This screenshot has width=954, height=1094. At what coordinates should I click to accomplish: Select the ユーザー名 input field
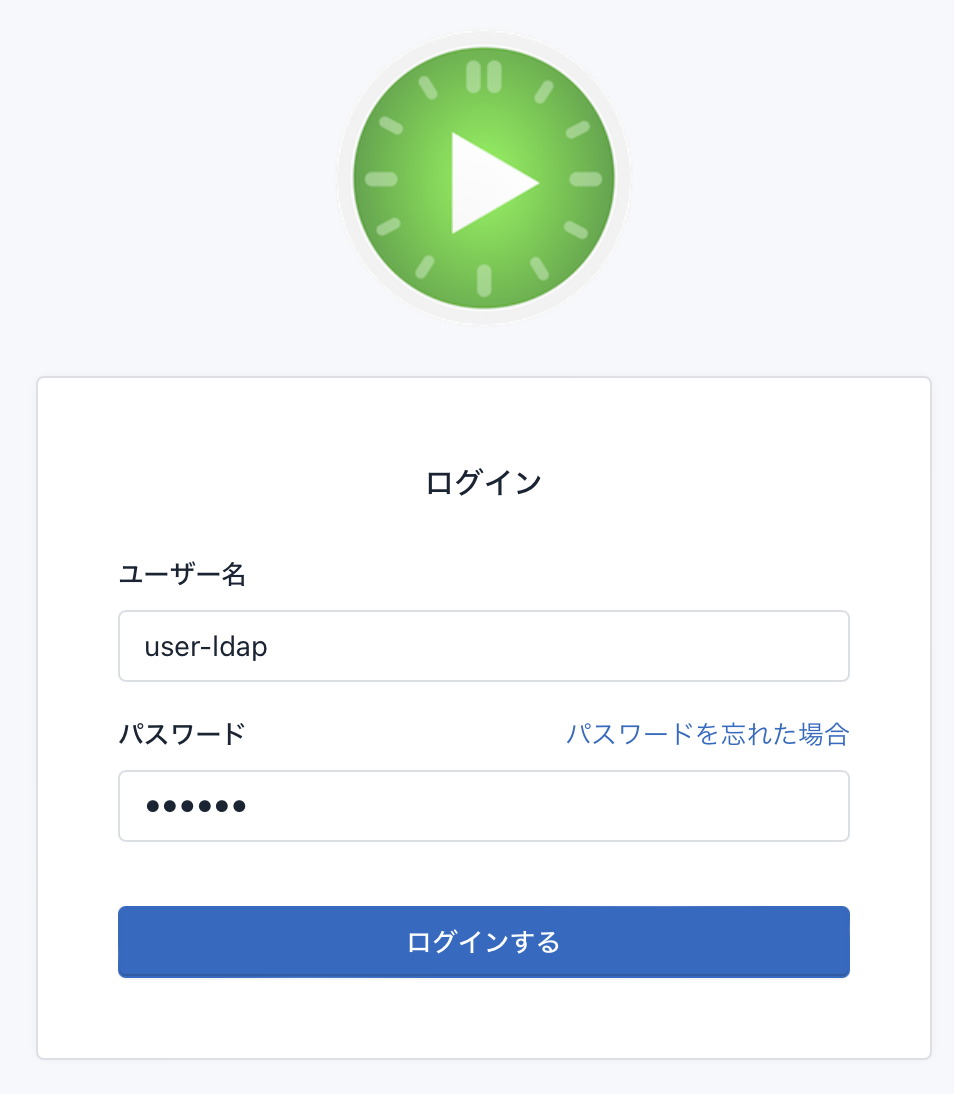483,645
